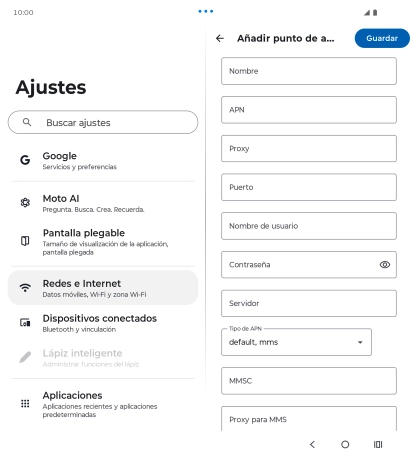Go back from Añadir punto de acceso

[x=220, y=38]
